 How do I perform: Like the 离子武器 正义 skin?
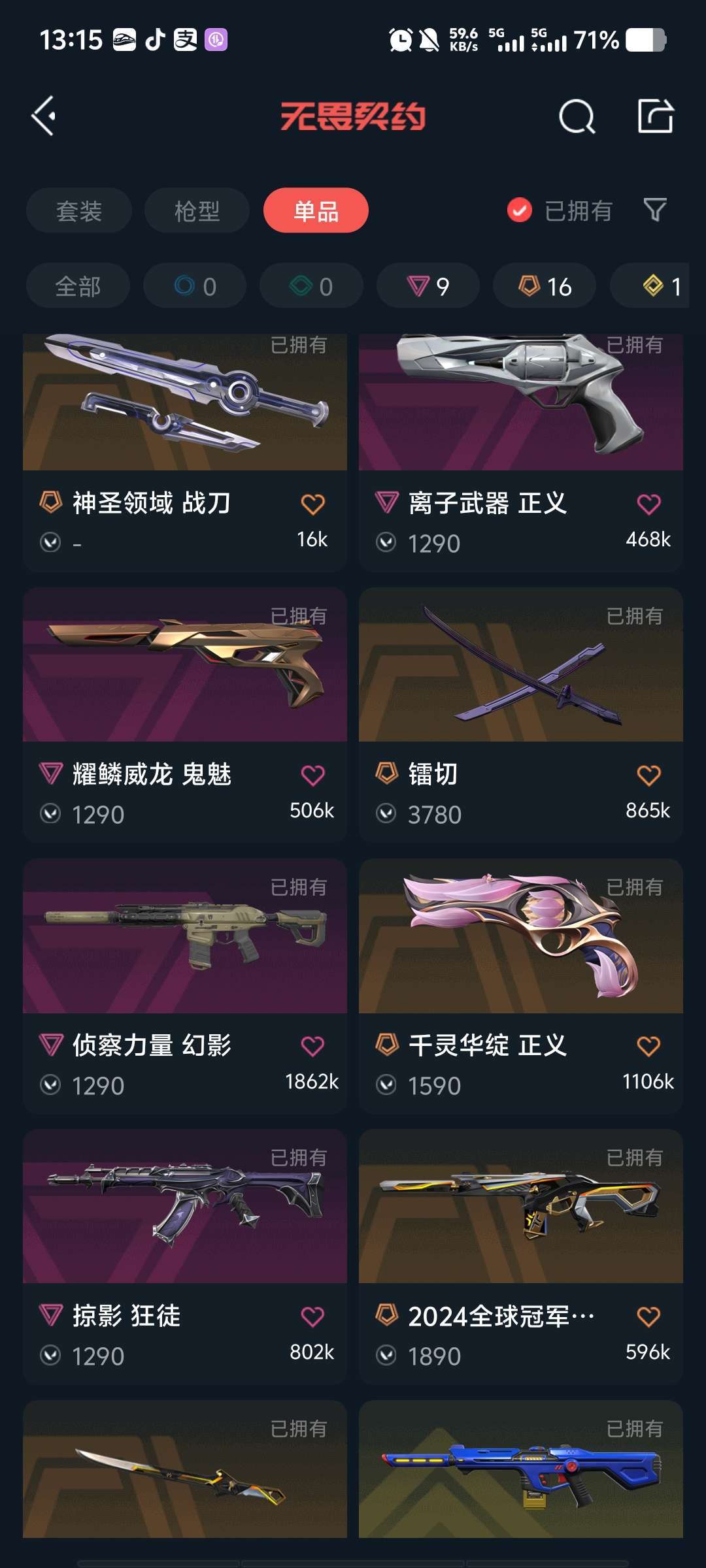click(648, 504)
